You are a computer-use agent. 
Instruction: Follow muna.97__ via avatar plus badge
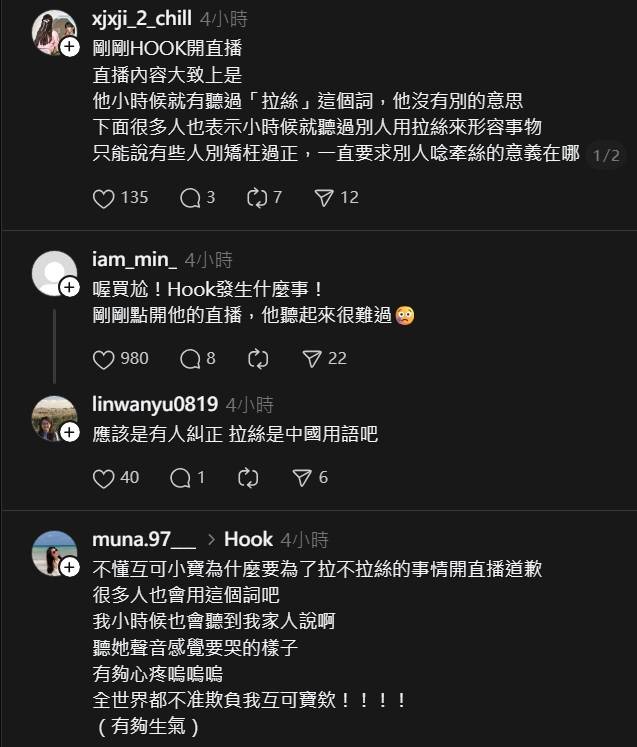click(x=70, y=567)
